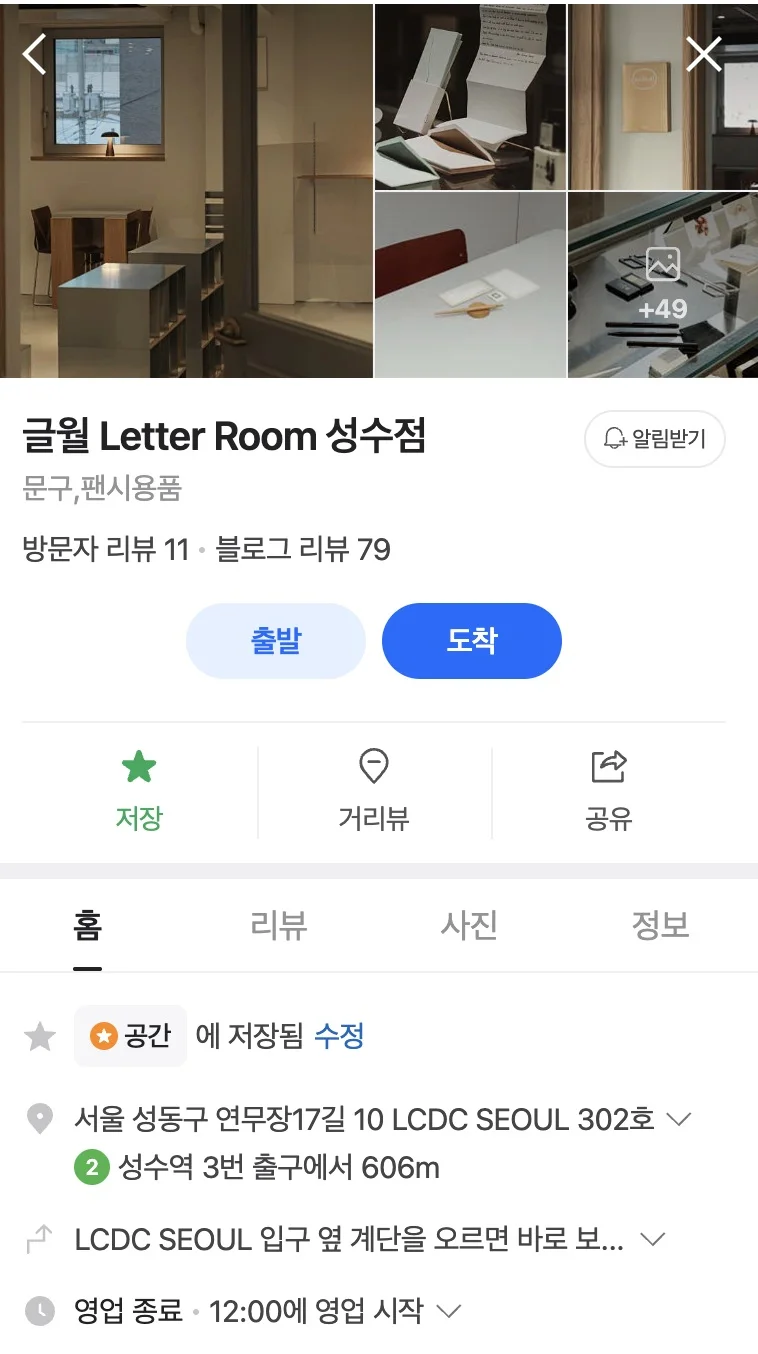The width and height of the screenshot is (758, 1354).
Task: Switch to the 리뷰 tab
Action: click(x=278, y=926)
